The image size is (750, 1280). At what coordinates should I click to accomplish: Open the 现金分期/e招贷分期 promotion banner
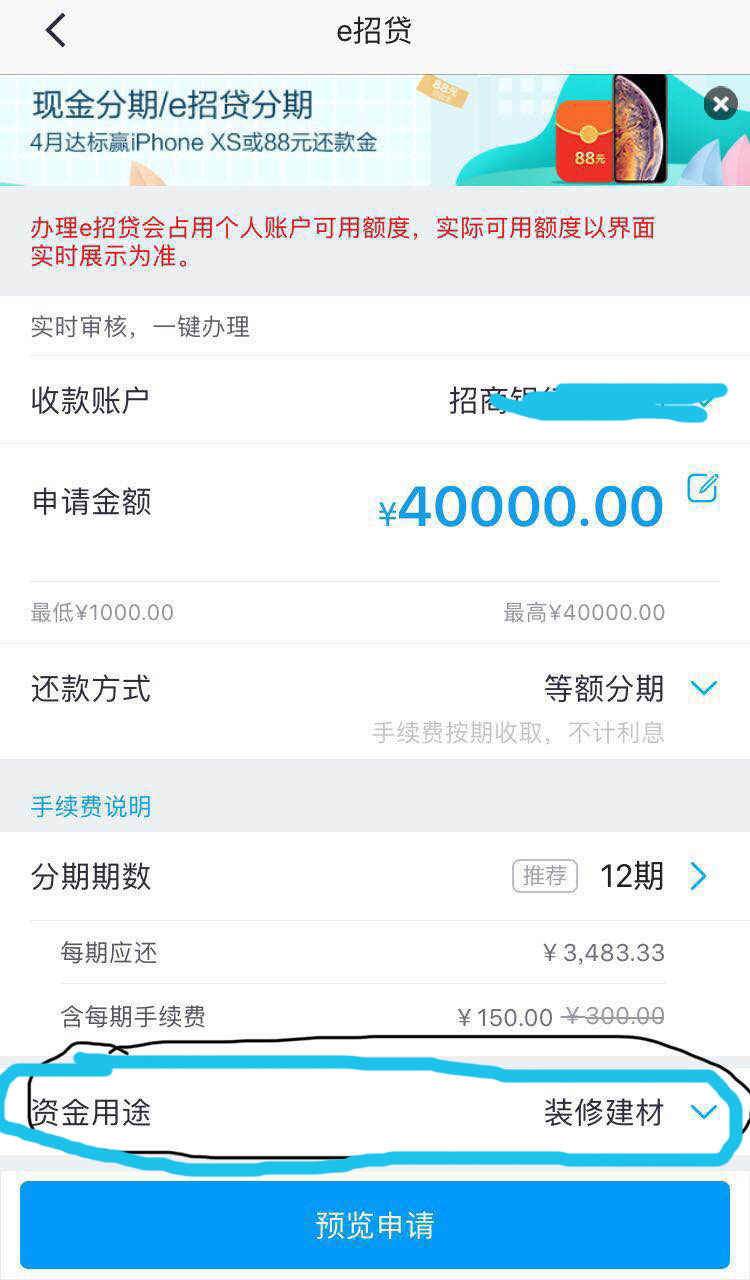click(x=375, y=130)
